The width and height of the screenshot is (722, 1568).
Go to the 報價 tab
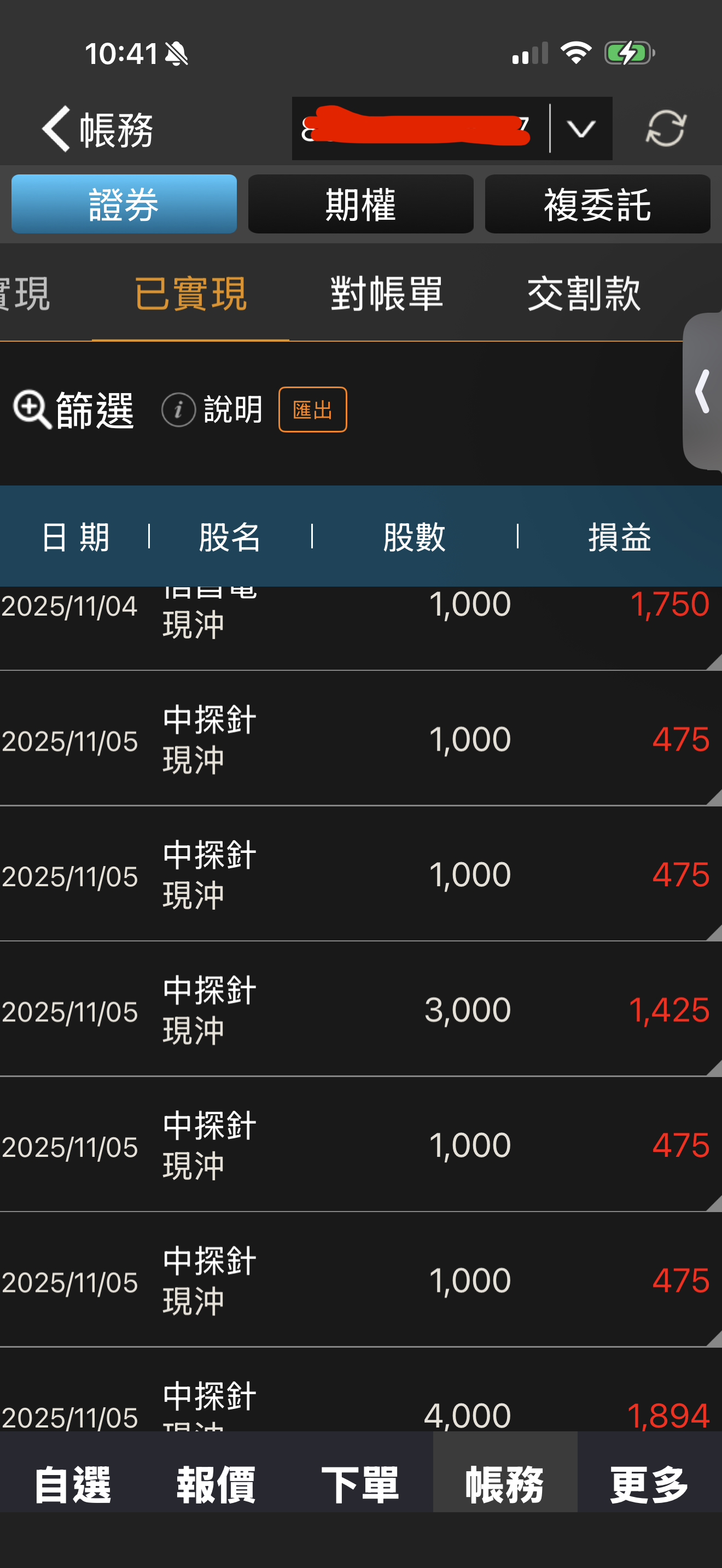[x=216, y=1484]
